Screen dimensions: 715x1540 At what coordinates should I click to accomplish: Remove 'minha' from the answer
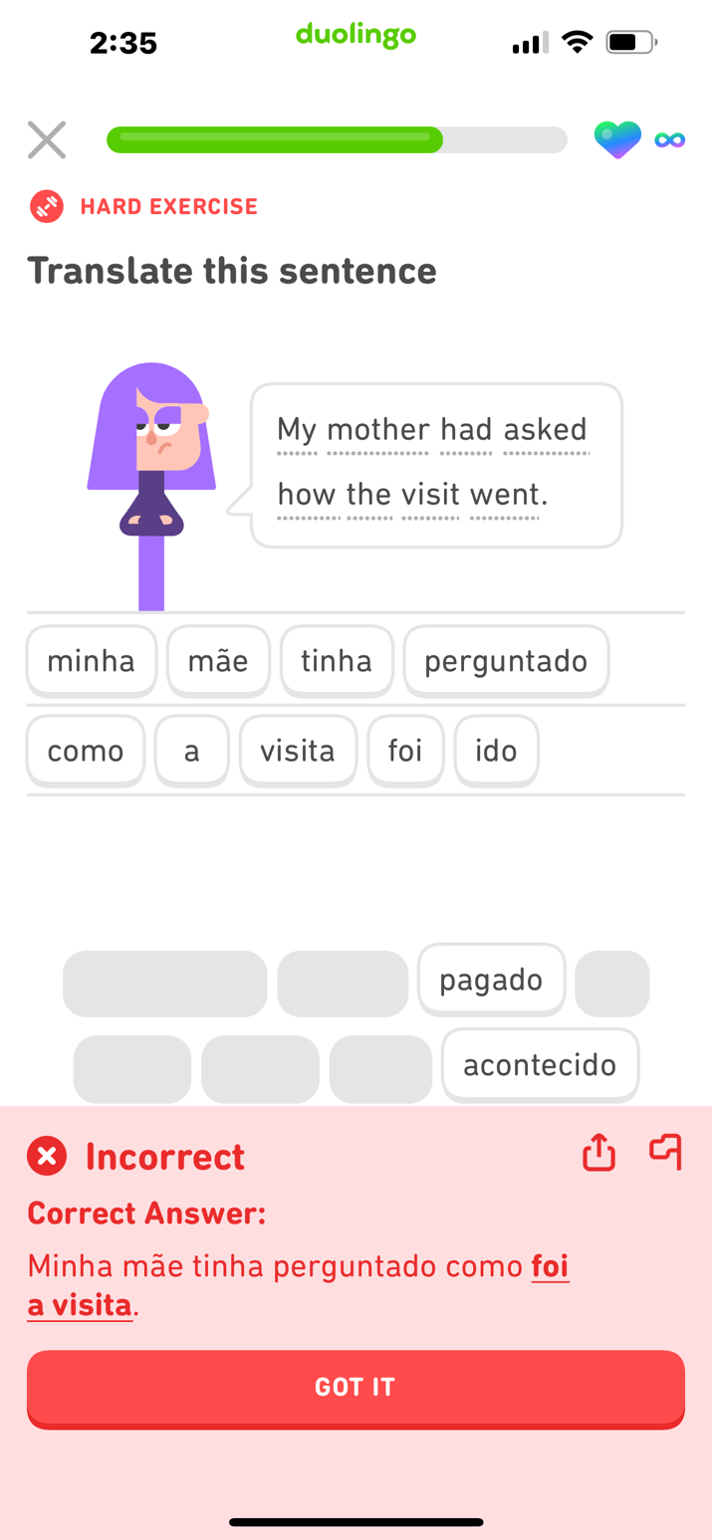click(x=91, y=661)
